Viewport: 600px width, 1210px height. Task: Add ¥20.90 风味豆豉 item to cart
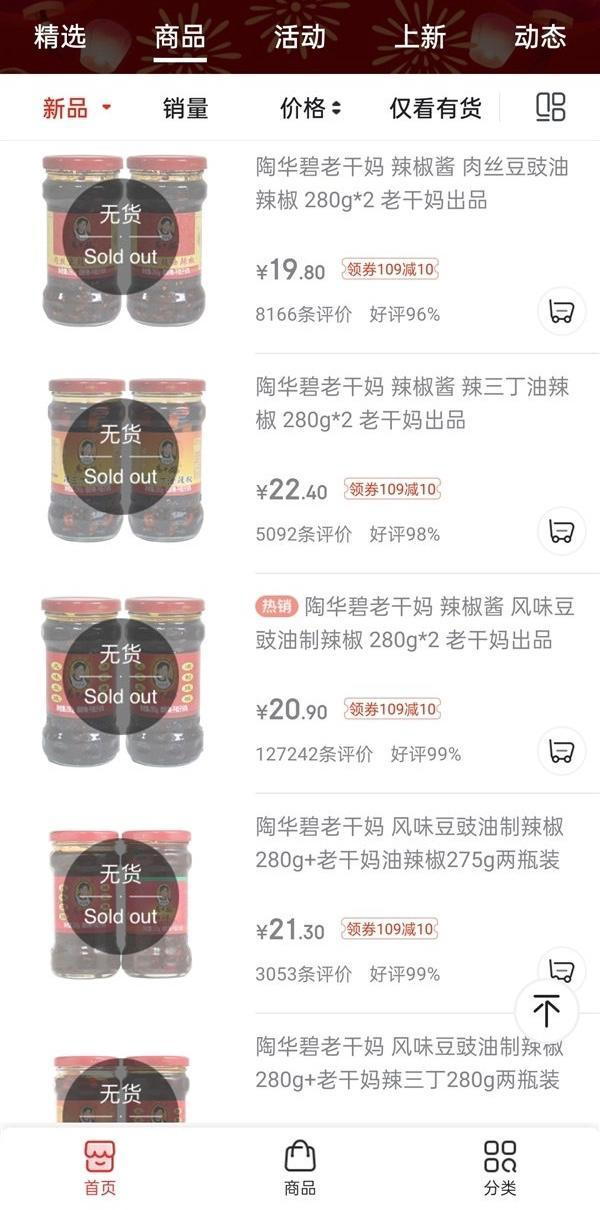click(x=562, y=752)
